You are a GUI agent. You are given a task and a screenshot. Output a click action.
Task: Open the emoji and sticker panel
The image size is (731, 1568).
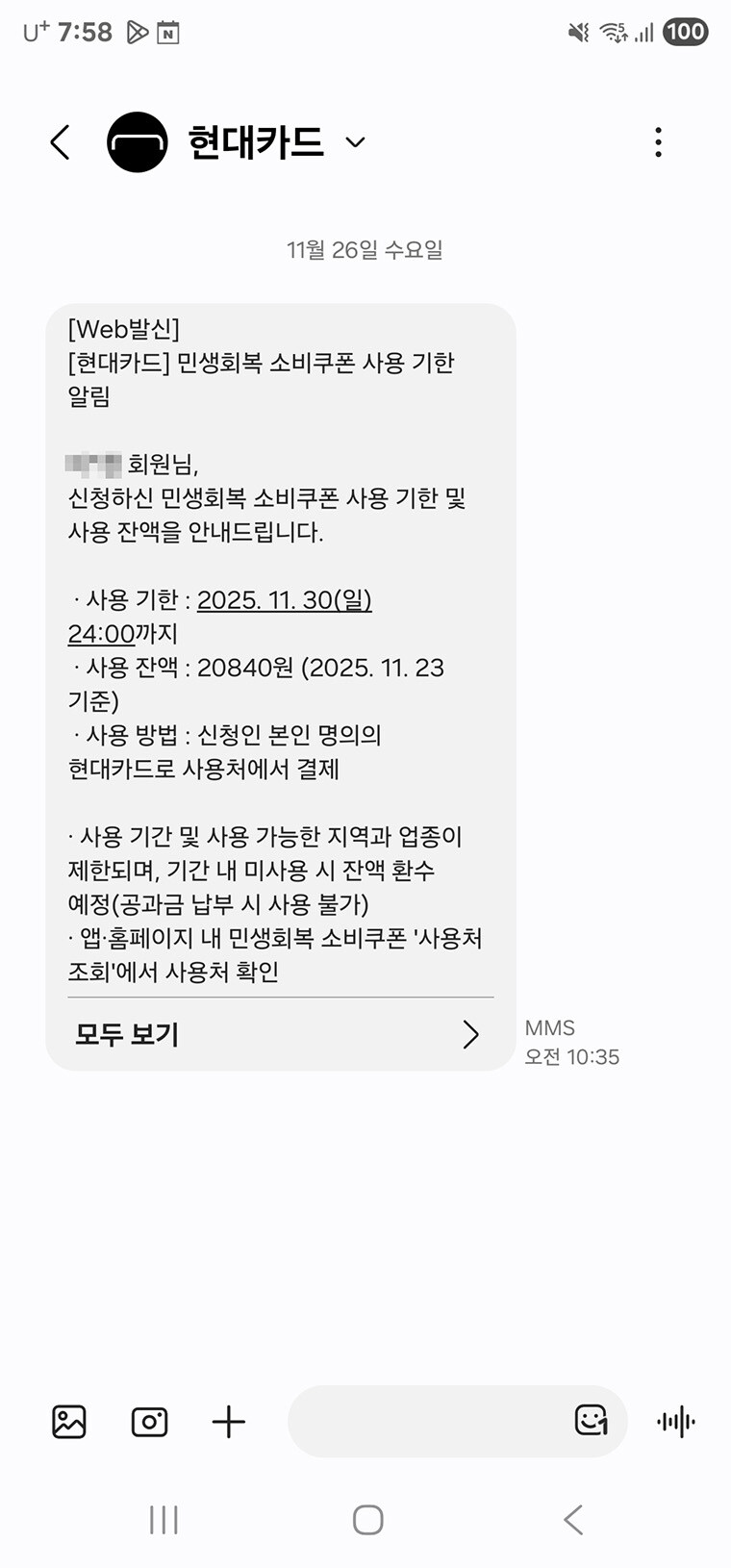pos(593,1421)
